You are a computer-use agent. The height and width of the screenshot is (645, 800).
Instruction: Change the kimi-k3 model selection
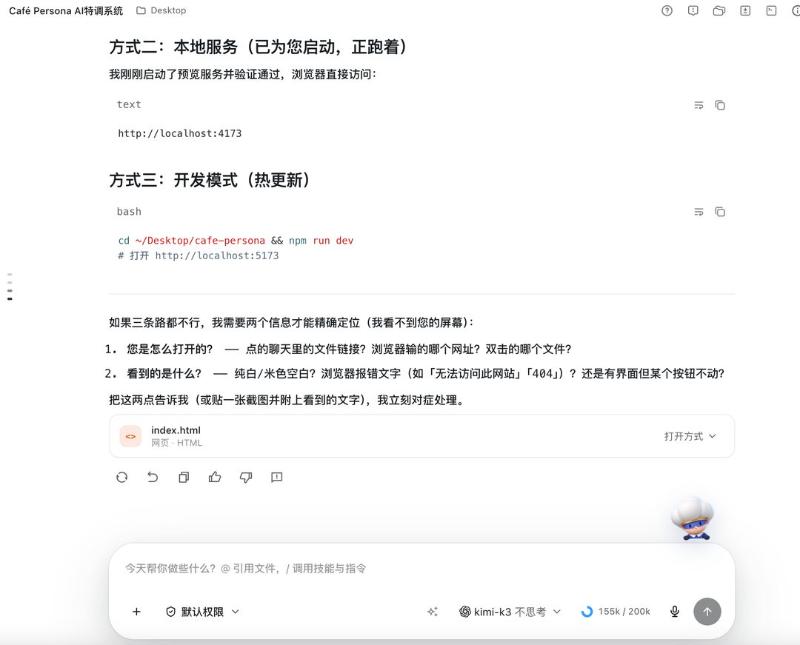[510, 611]
